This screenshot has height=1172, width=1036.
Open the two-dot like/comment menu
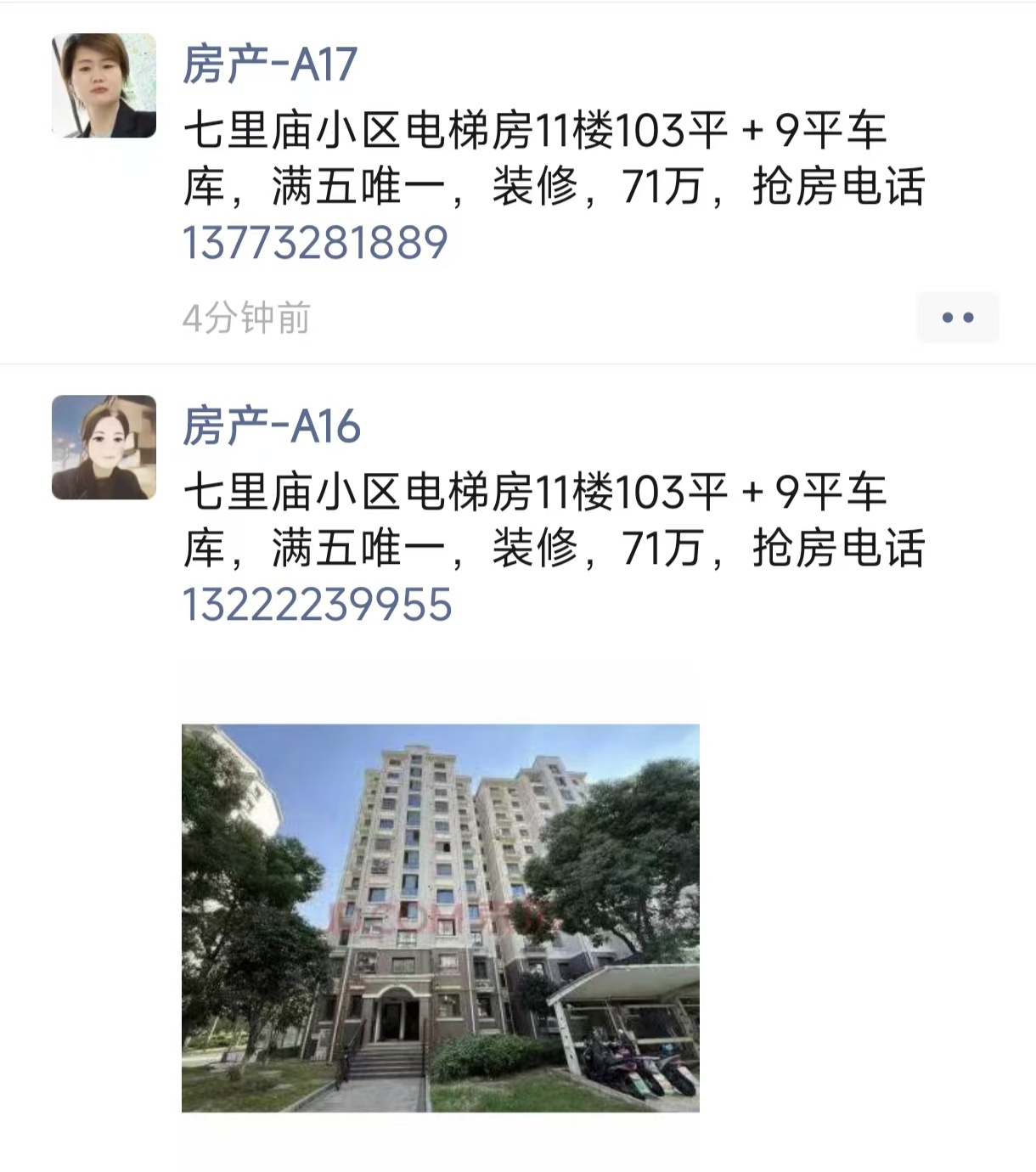coord(957,318)
